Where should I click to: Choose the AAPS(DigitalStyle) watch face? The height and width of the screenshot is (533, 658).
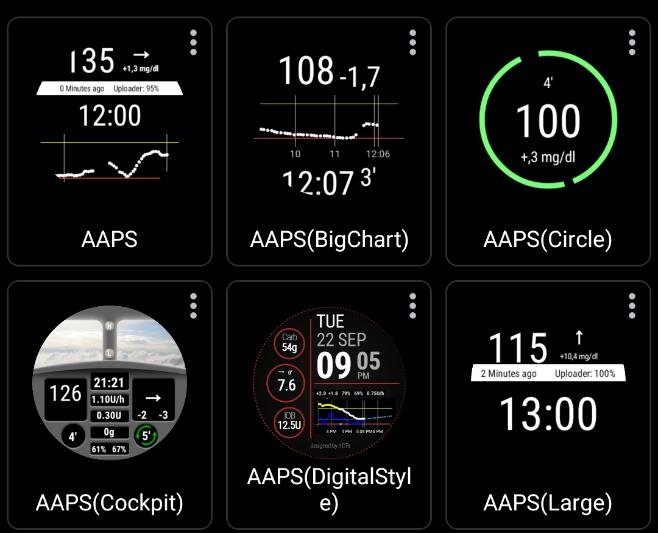[329, 405]
